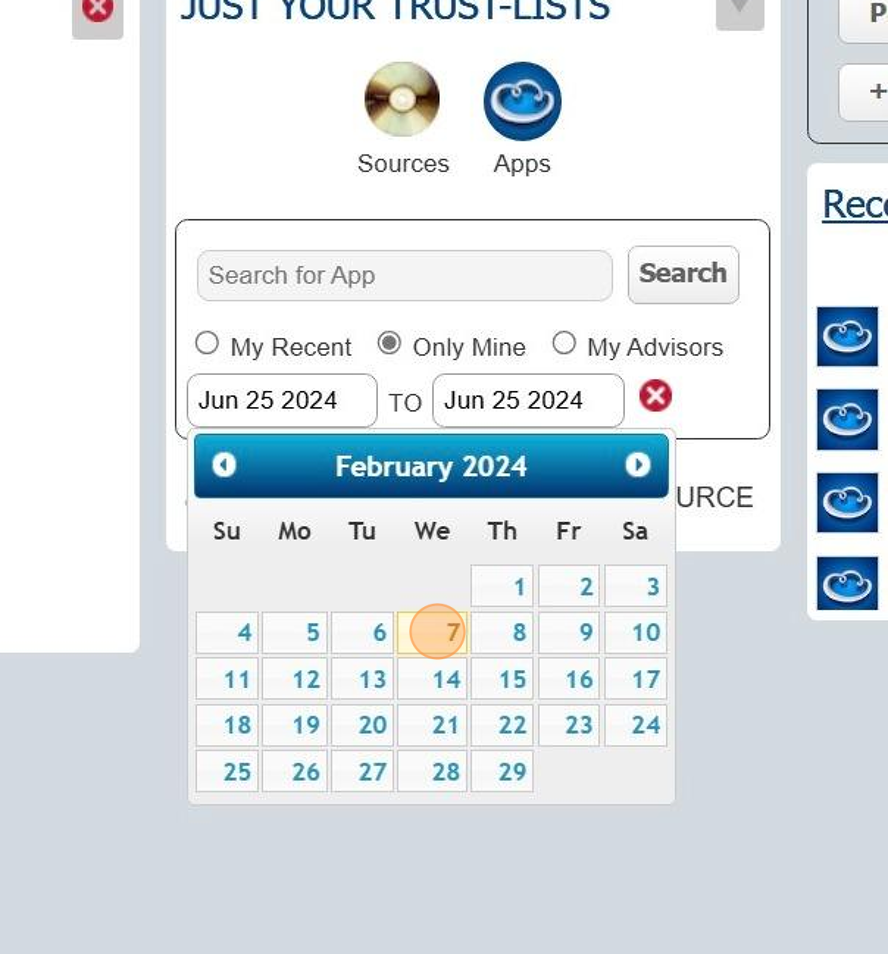Choose the Only Mine radio option
This screenshot has height=954, width=888.
coord(389,344)
